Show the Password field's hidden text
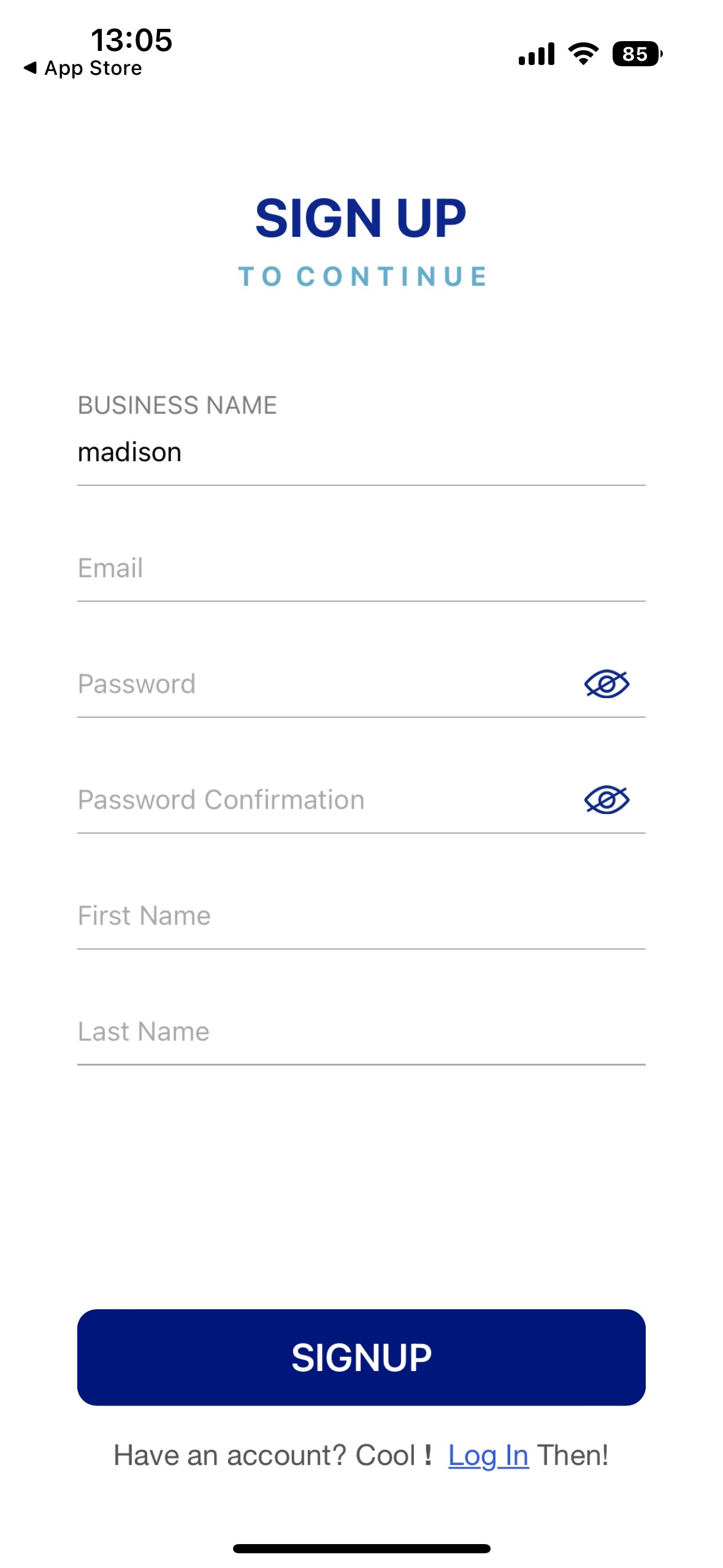This screenshot has width=723, height=1568. pos(606,684)
